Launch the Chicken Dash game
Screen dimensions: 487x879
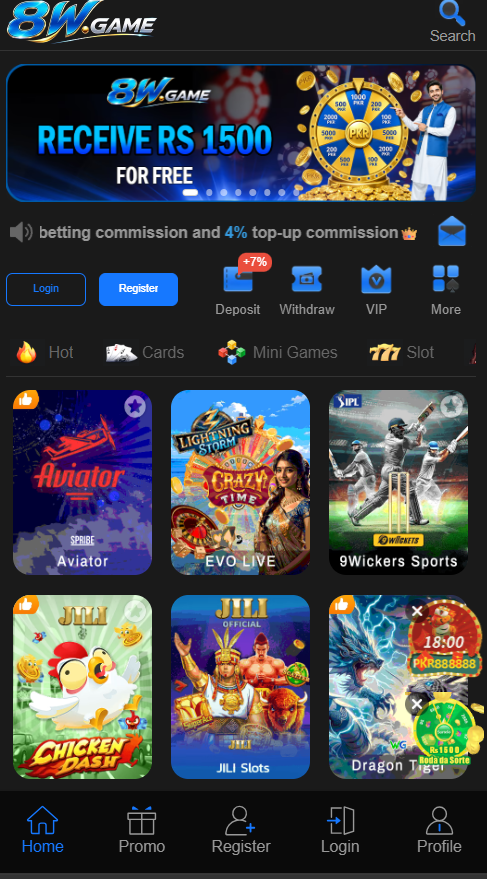pyautogui.click(x=82, y=687)
